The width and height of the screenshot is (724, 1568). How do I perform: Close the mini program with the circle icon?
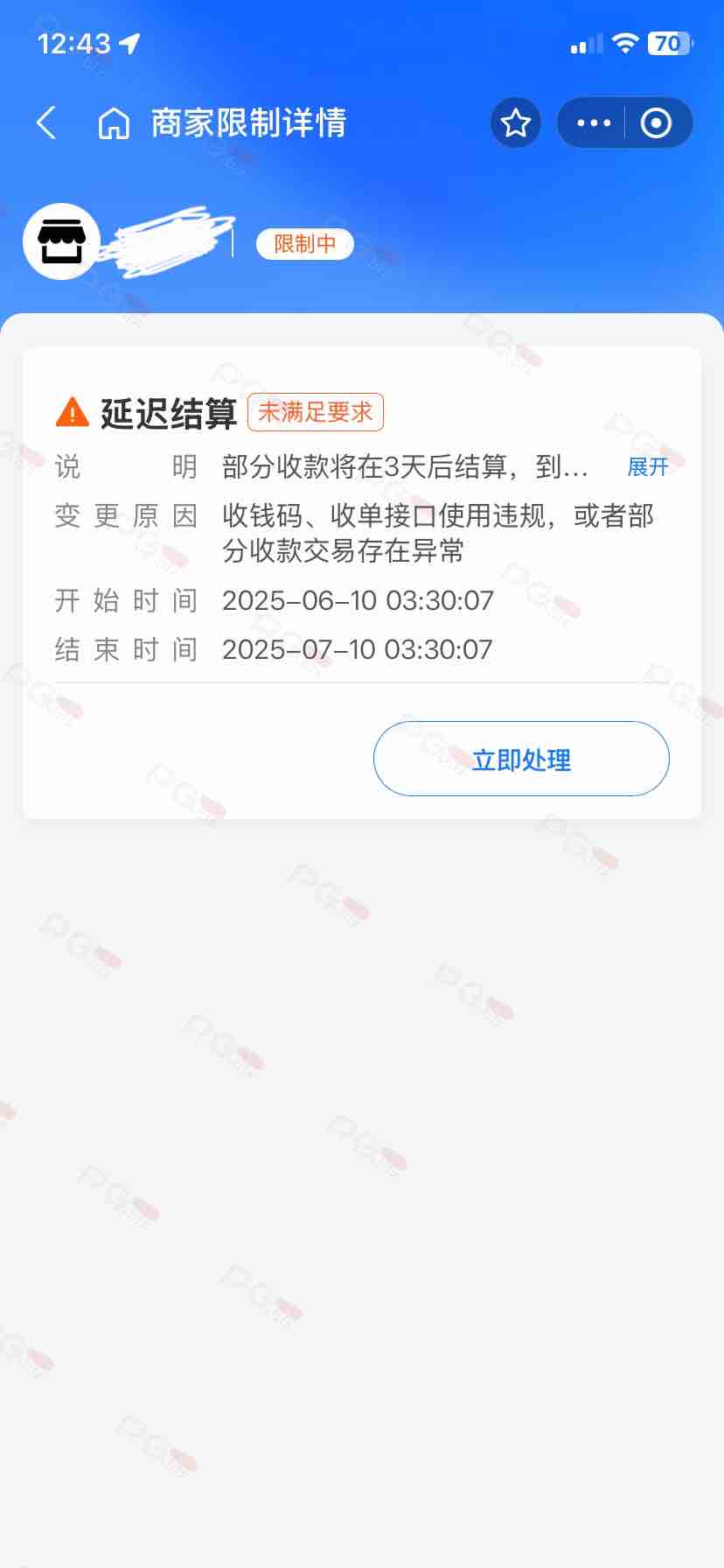coord(656,123)
